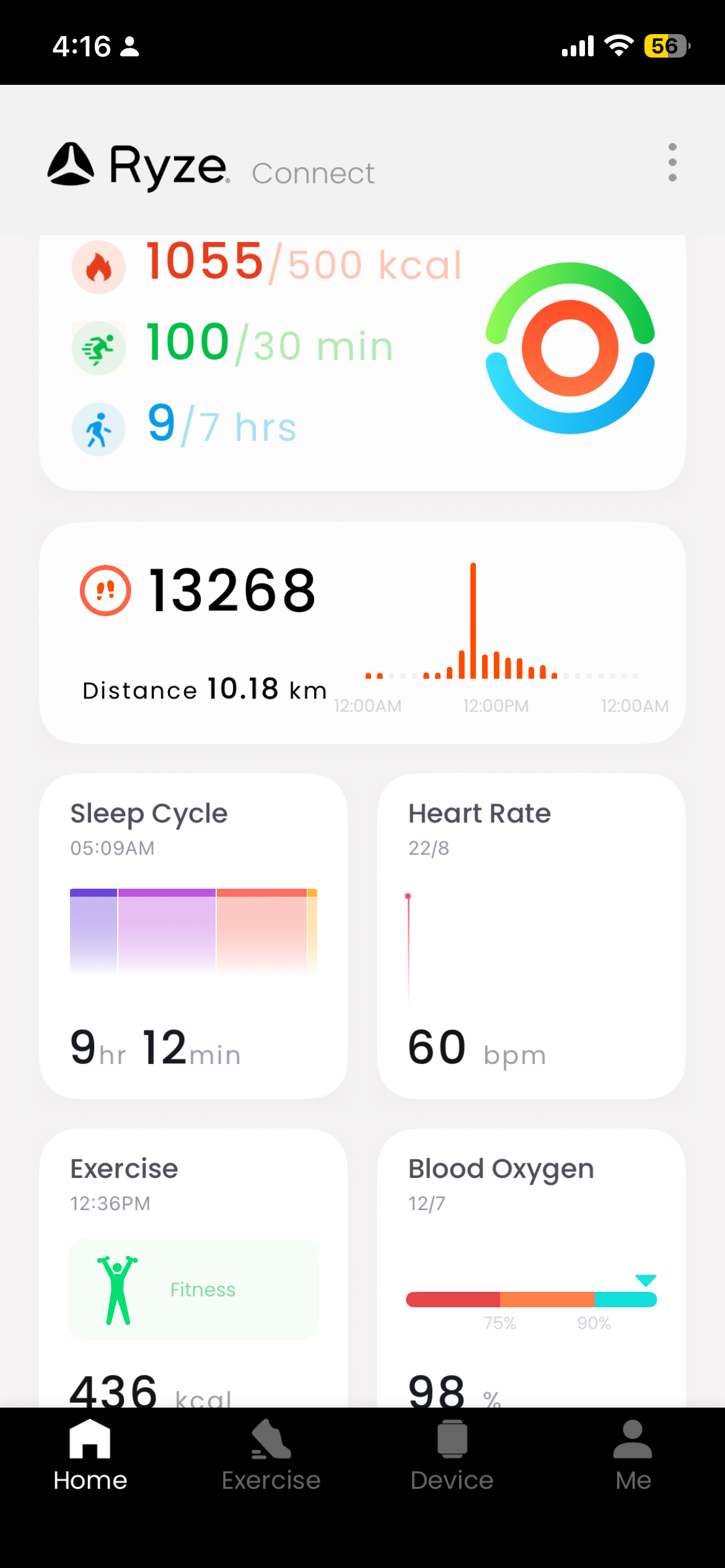Go to the Device tab

pyautogui.click(x=452, y=1456)
